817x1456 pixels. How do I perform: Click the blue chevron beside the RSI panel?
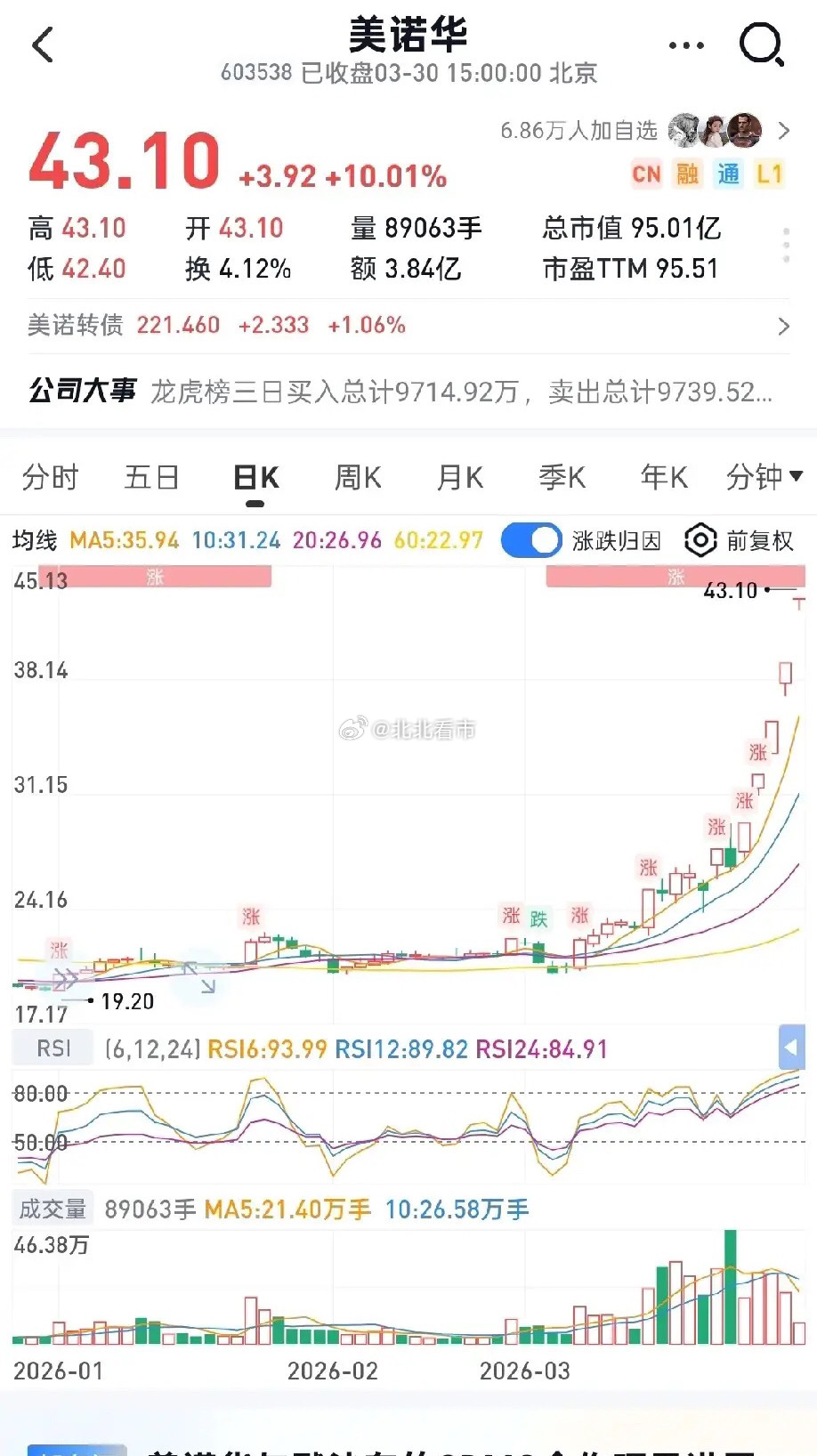[x=790, y=1048]
